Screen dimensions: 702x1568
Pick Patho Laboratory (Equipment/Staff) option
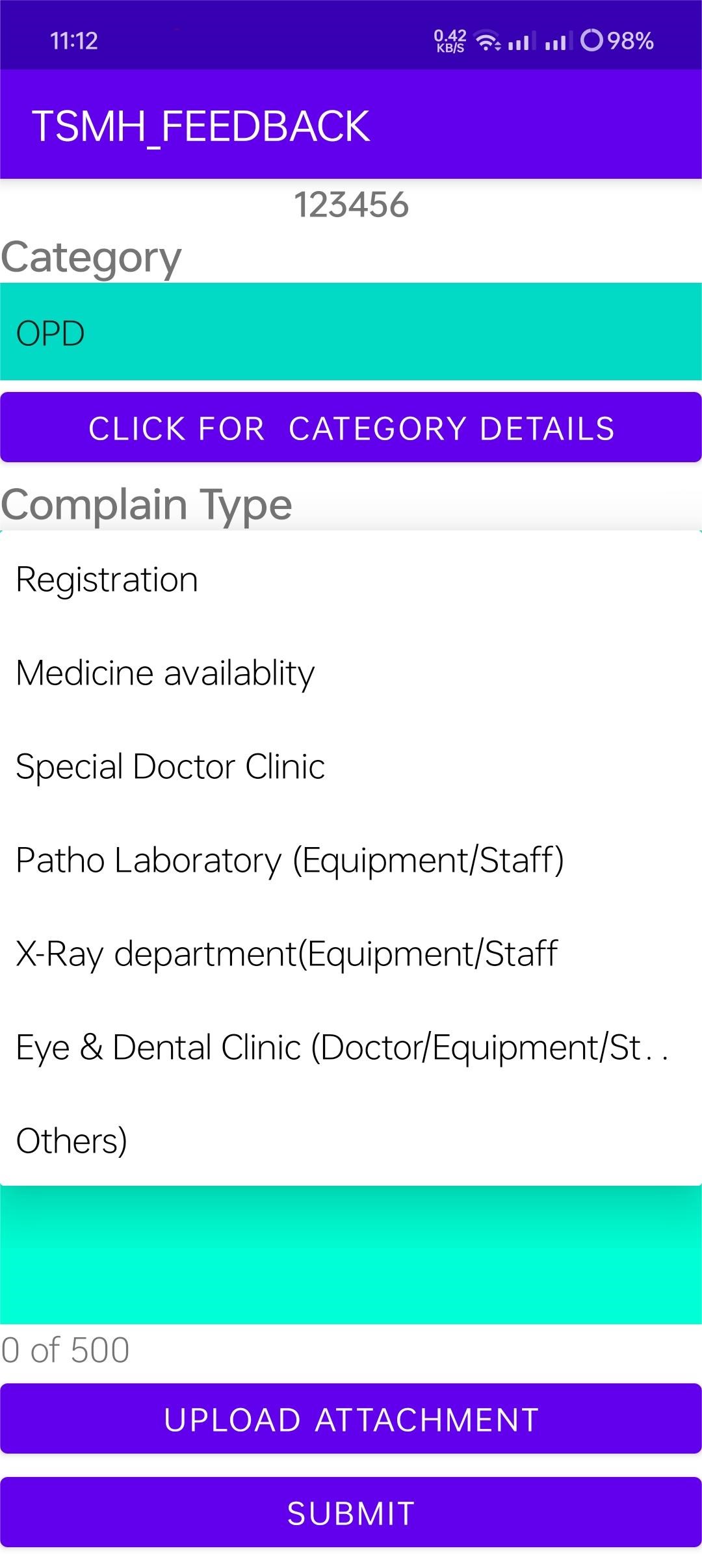click(351, 860)
